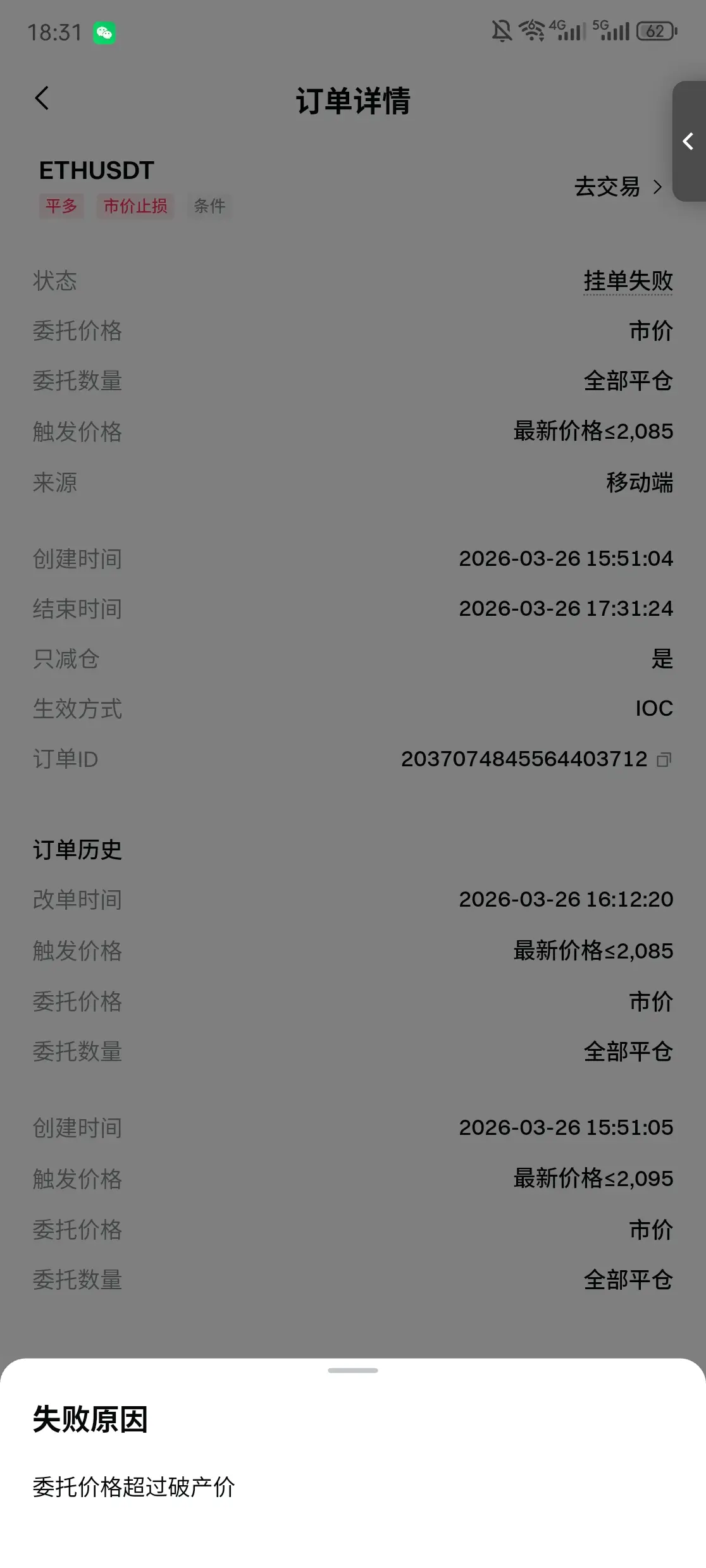
Task: Tap the back arrow to leave order details
Action: 42,99
